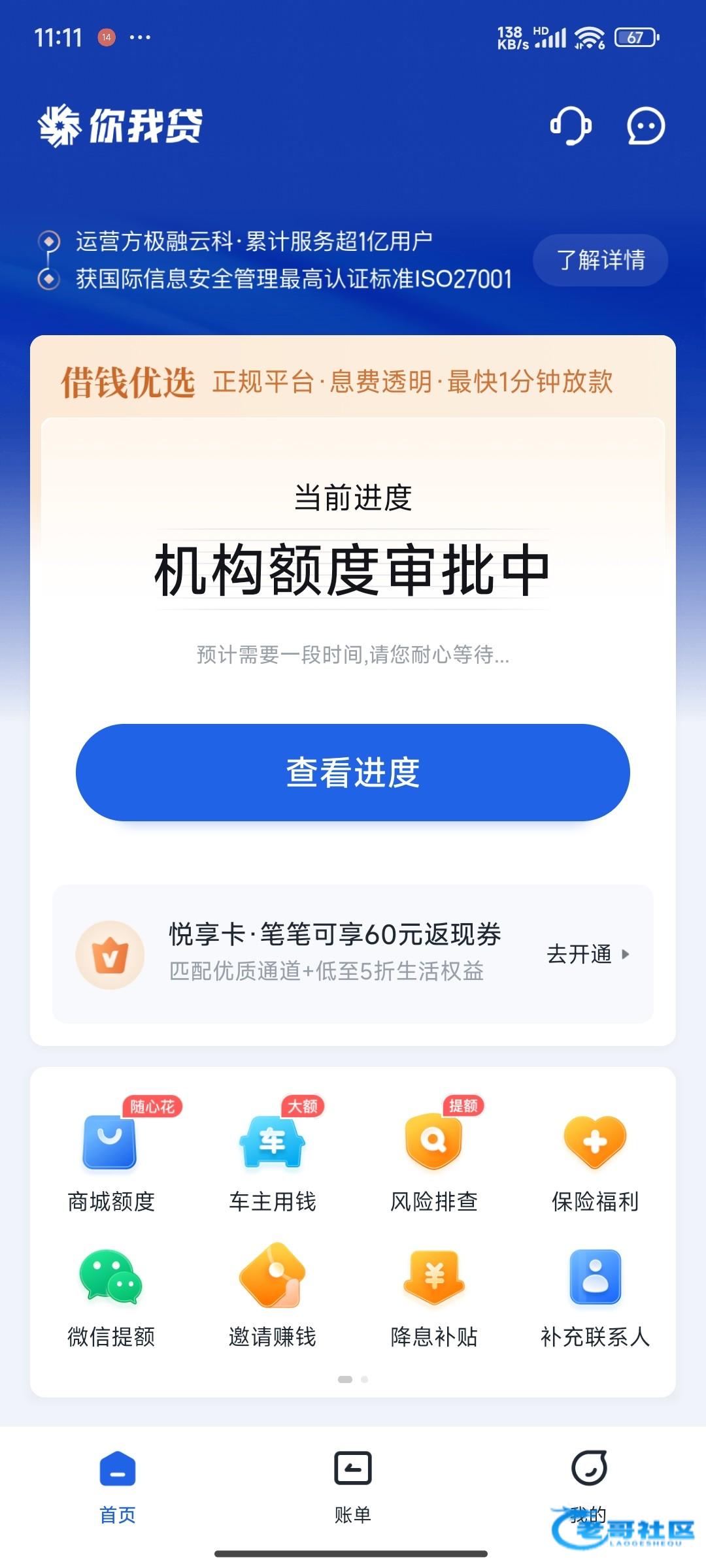This screenshot has width=706, height=1568.
Task: Open 补充联系人 shortcut
Action: click(595, 1294)
